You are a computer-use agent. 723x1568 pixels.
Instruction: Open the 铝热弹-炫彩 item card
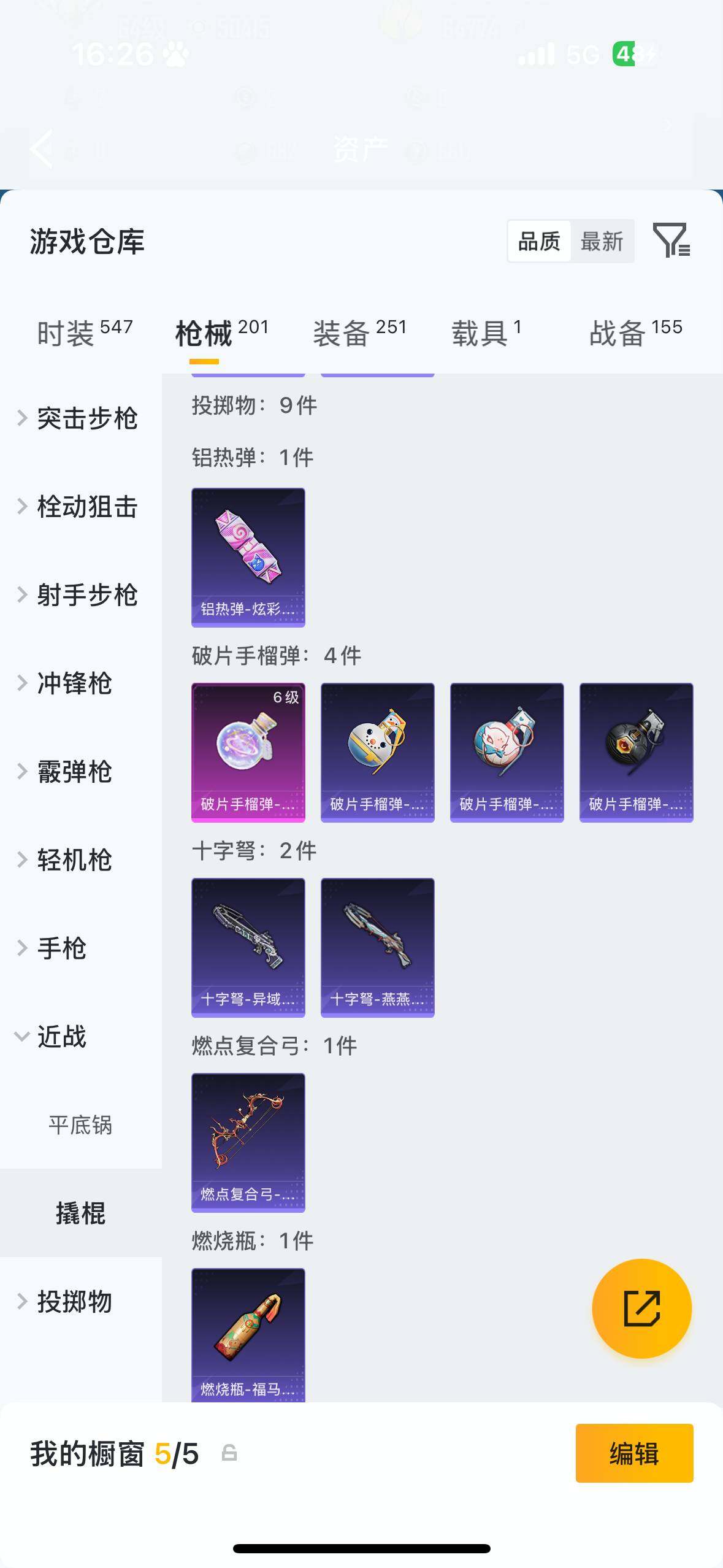(248, 557)
